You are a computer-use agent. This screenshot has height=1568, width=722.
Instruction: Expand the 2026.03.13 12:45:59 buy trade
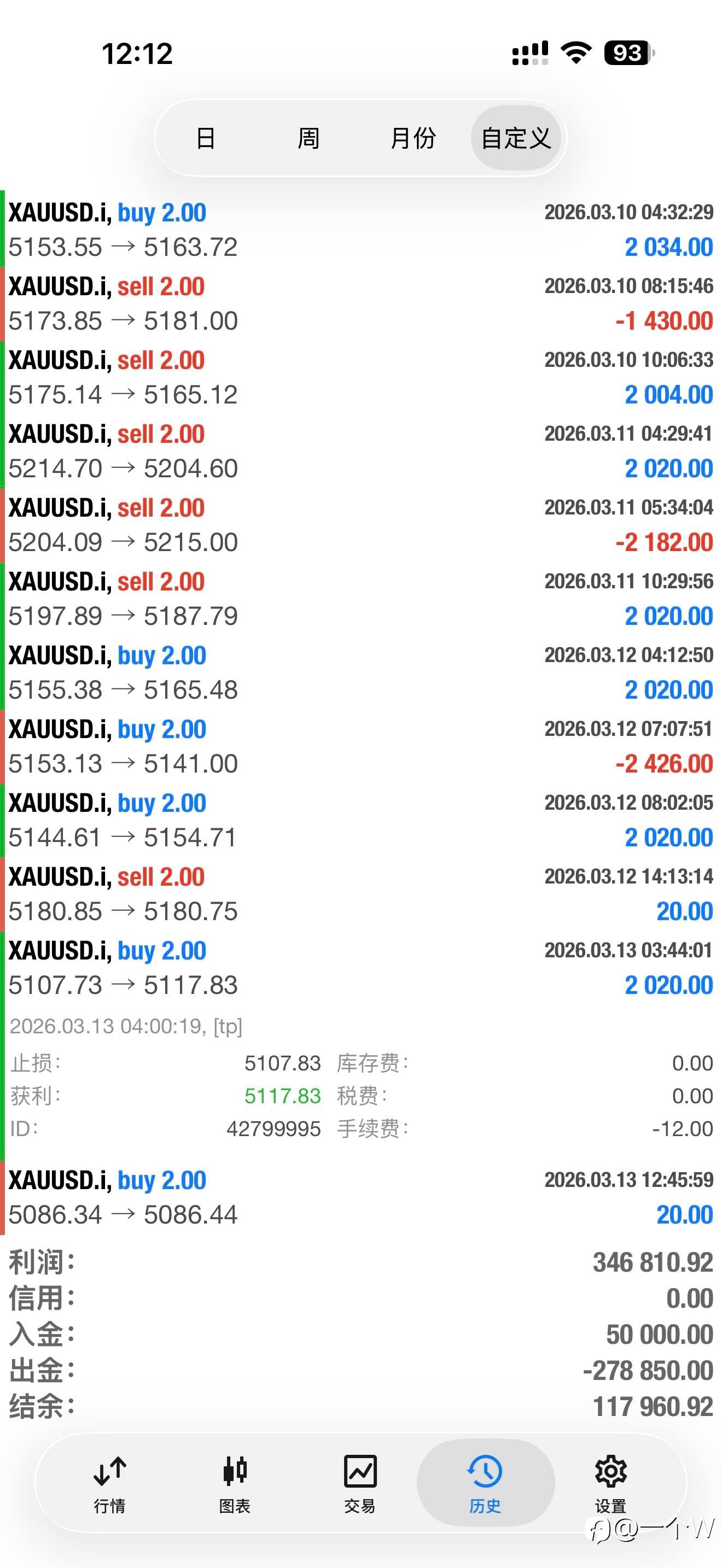tap(361, 1197)
